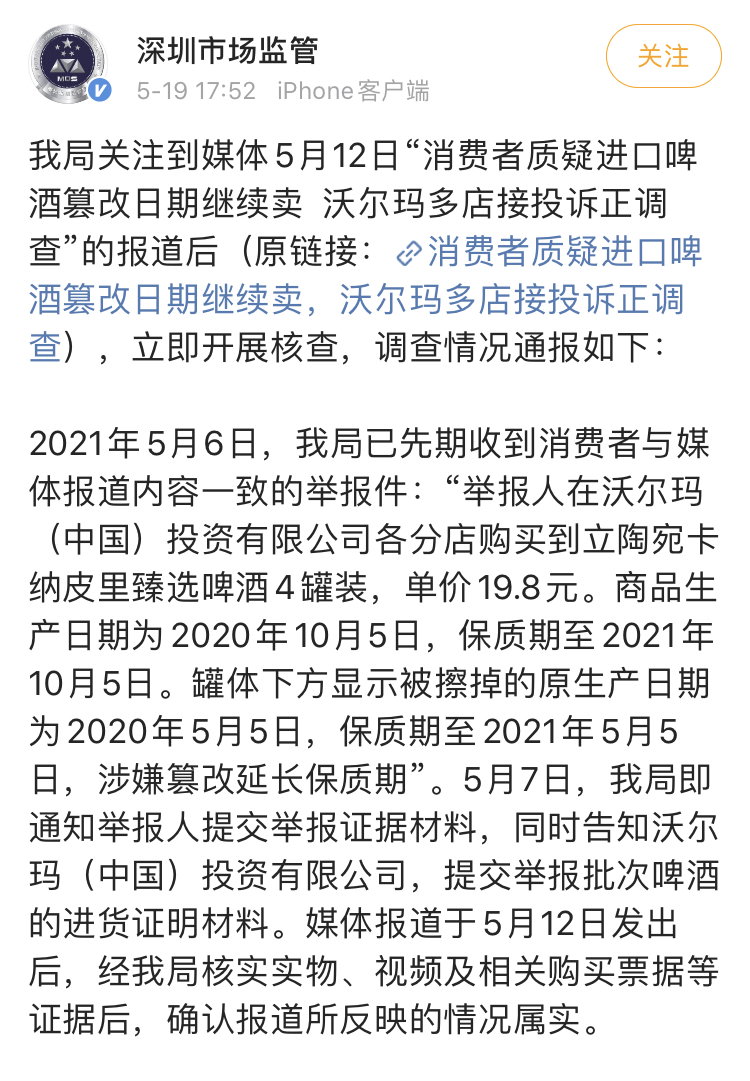
Task: Click the 19.8元 price mention in the report
Action: click(x=520, y=583)
